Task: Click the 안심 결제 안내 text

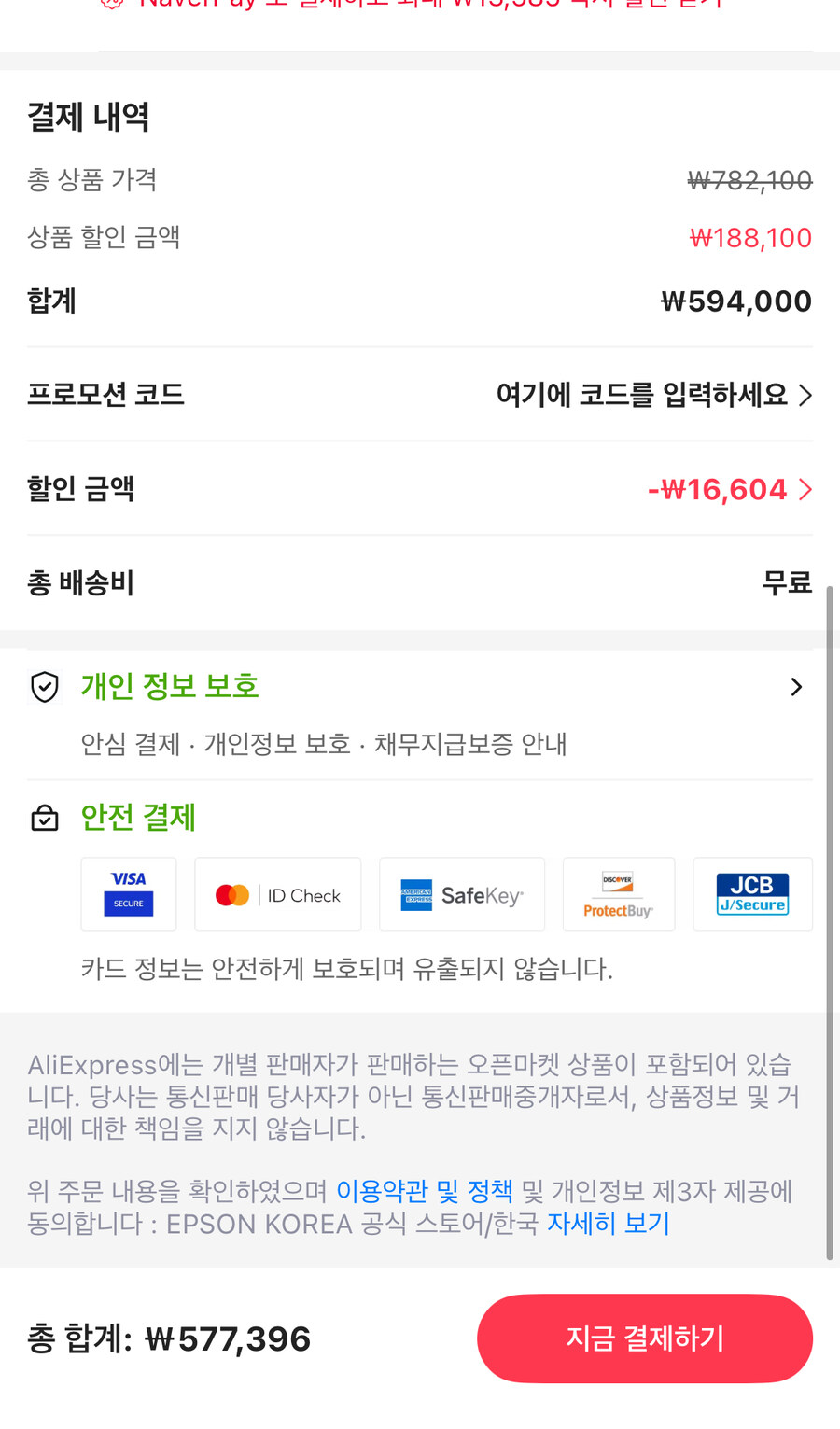Action: 327,744
